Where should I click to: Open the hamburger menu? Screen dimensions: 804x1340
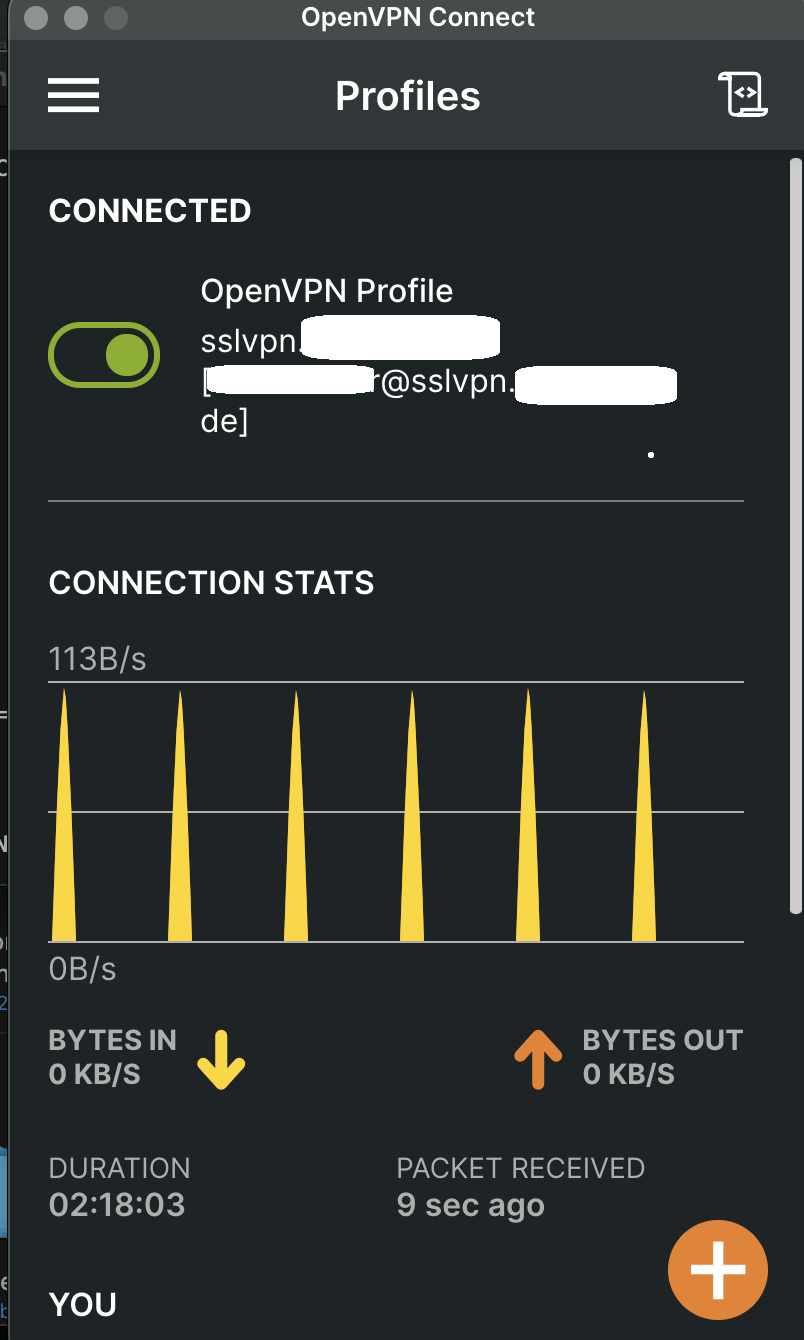[73, 95]
